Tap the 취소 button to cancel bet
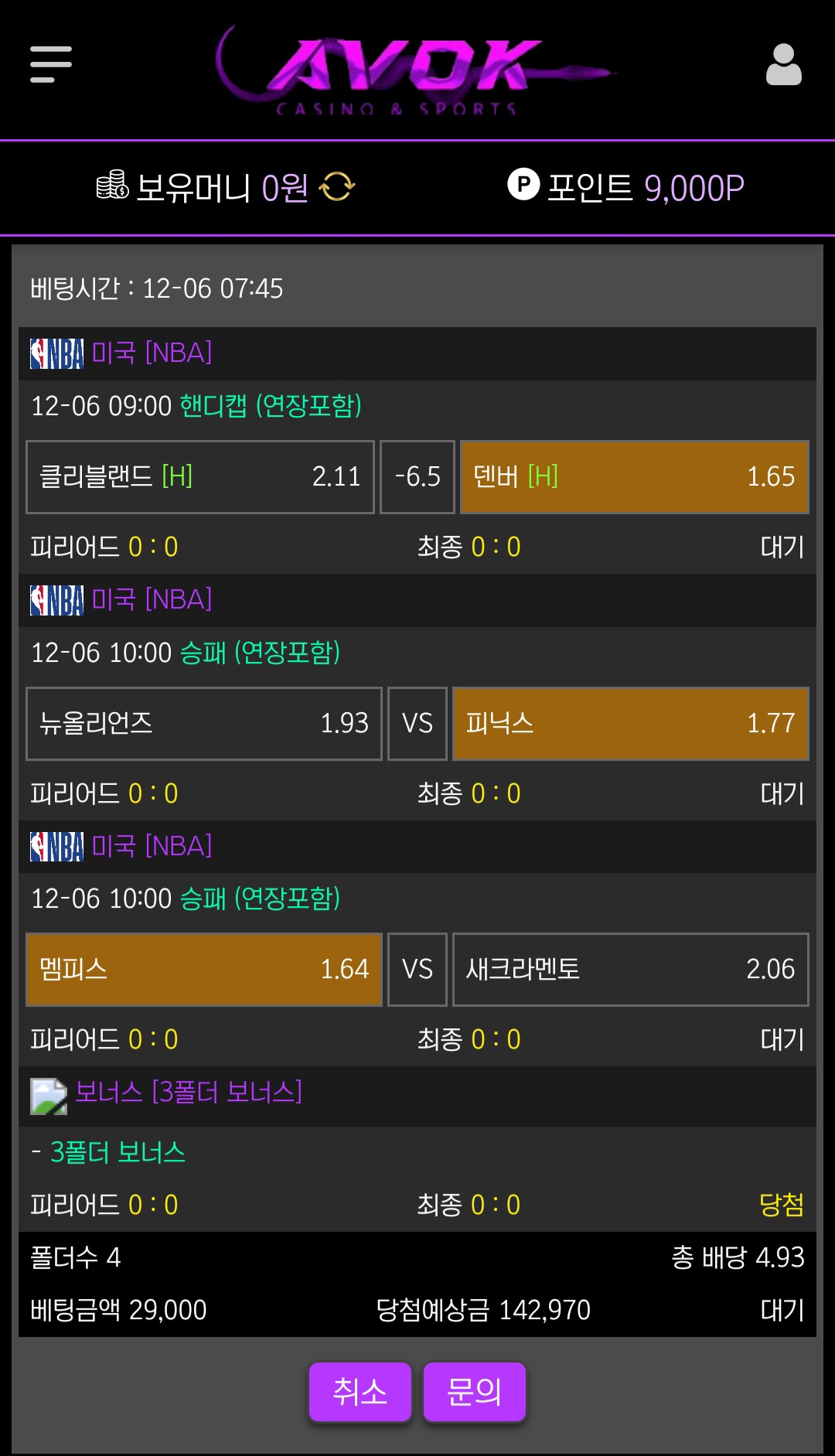The height and width of the screenshot is (1456, 835). click(x=360, y=1392)
